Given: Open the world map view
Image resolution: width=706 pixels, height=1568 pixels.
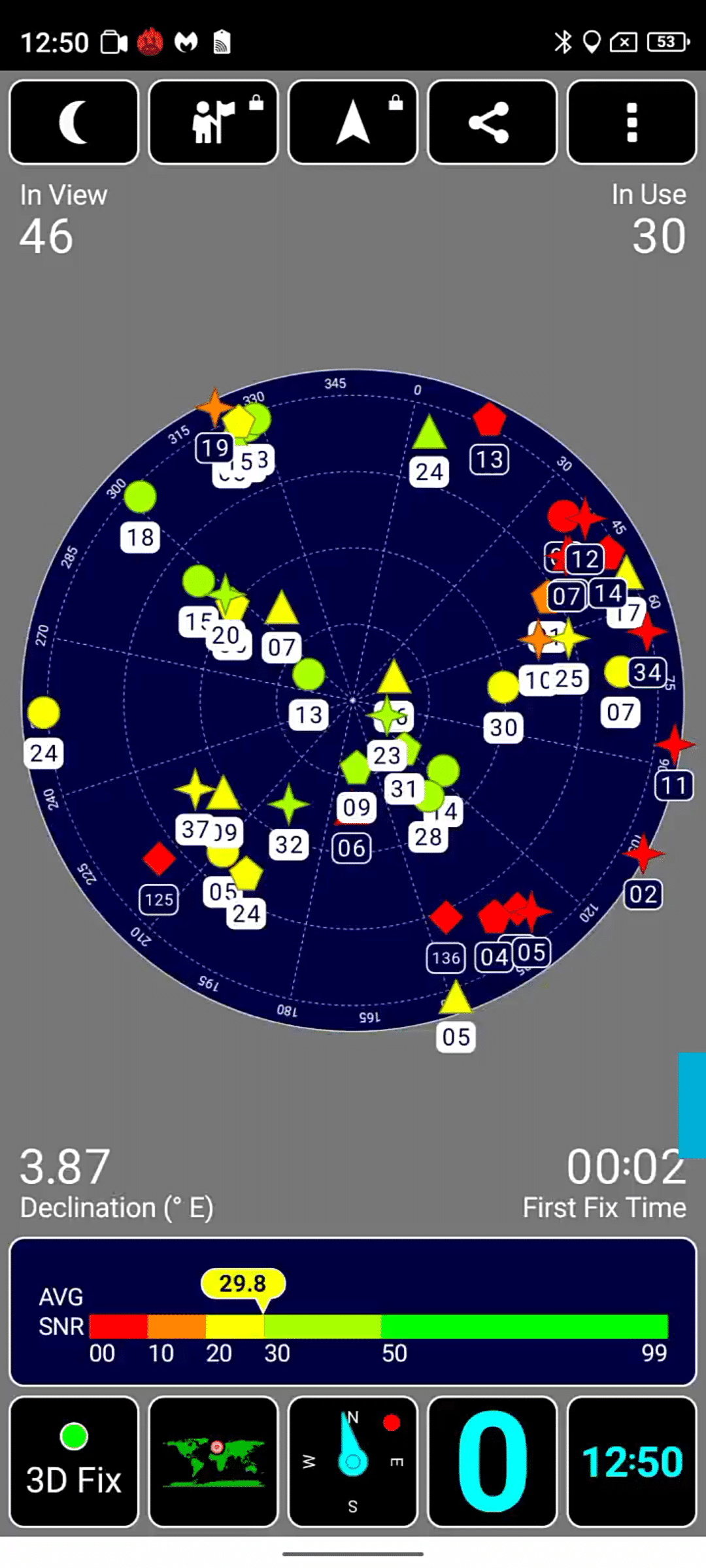Looking at the screenshot, I should coord(213,1462).
